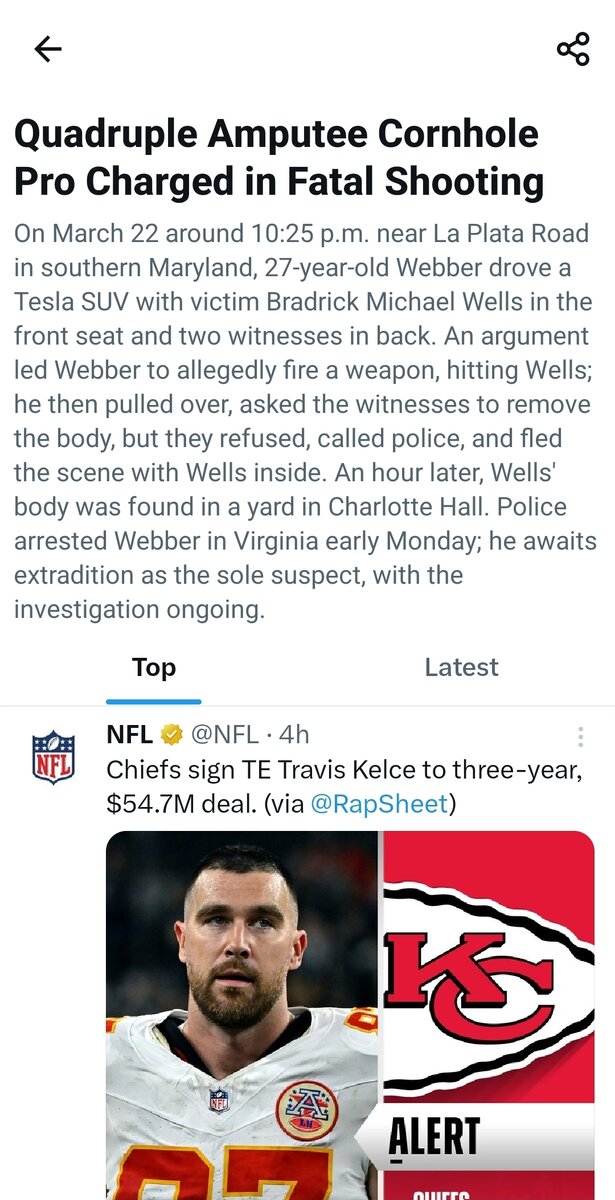
Task: Switch to the Latest tab
Action: (x=461, y=667)
